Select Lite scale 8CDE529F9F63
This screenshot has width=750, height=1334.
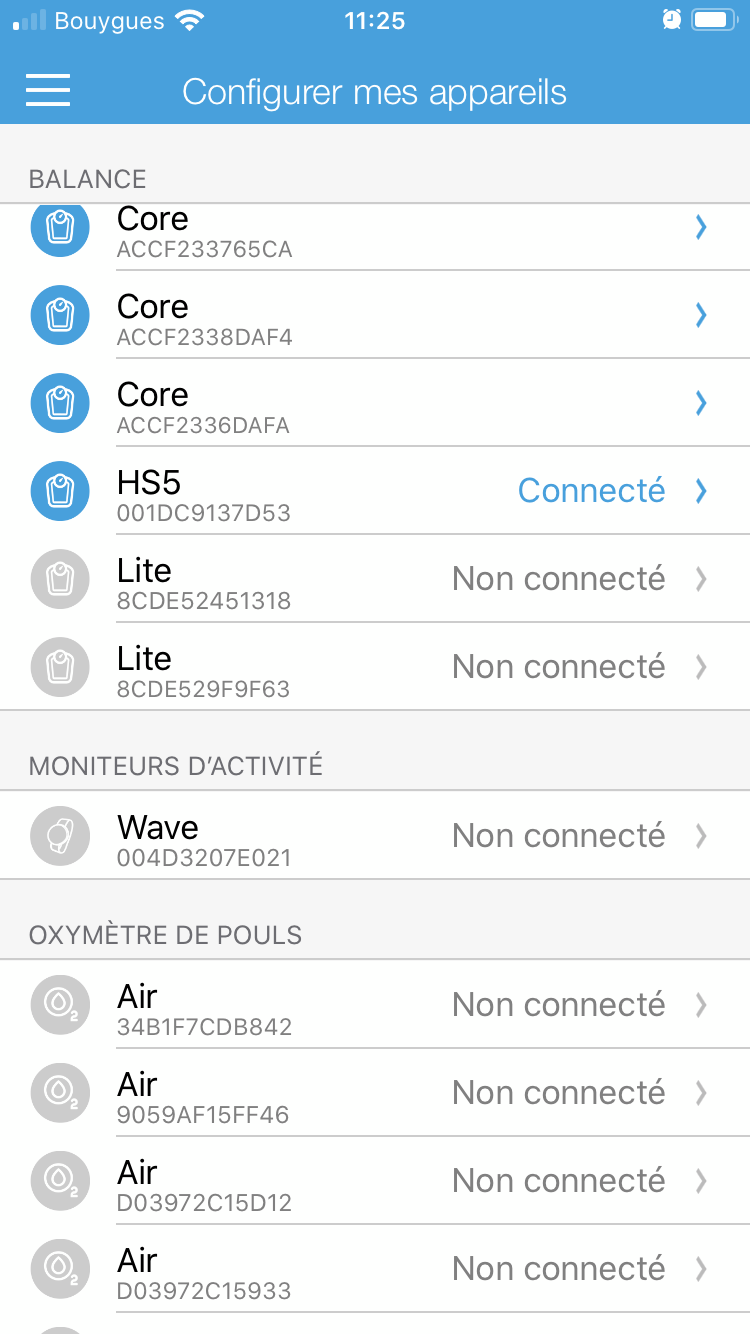tap(375, 666)
